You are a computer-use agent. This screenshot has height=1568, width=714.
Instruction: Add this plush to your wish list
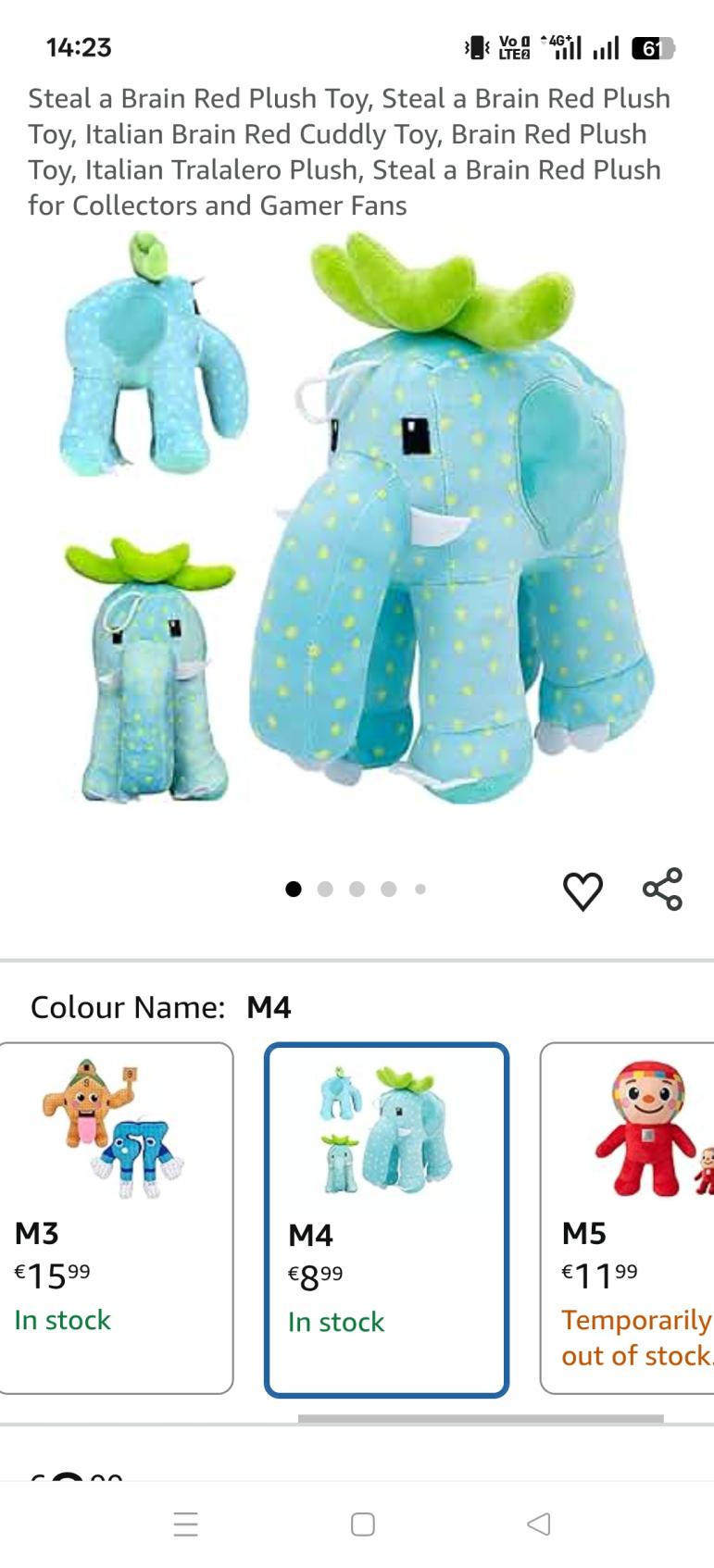[x=582, y=890]
